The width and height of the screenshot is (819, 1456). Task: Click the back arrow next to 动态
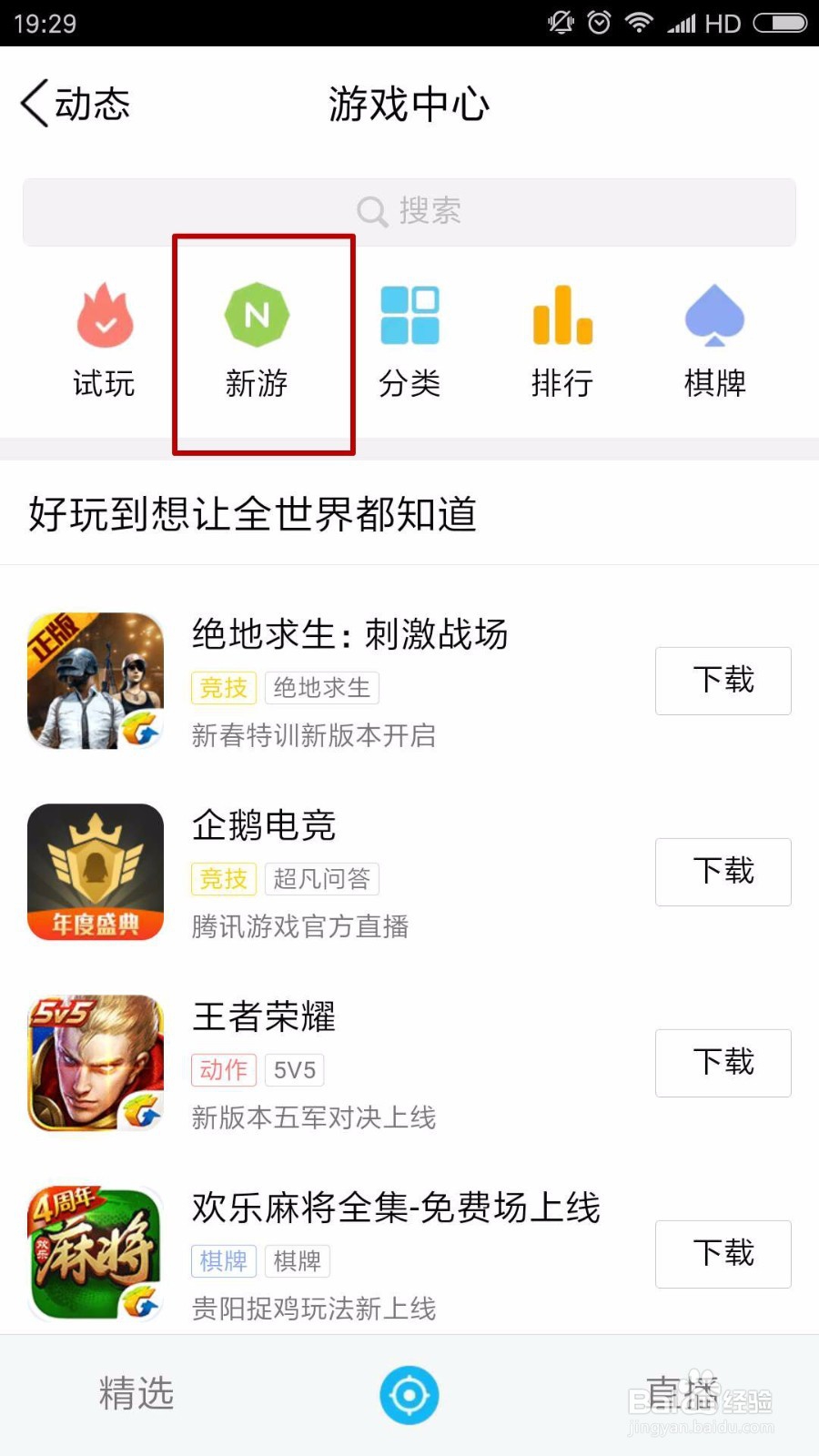click(x=33, y=103)
